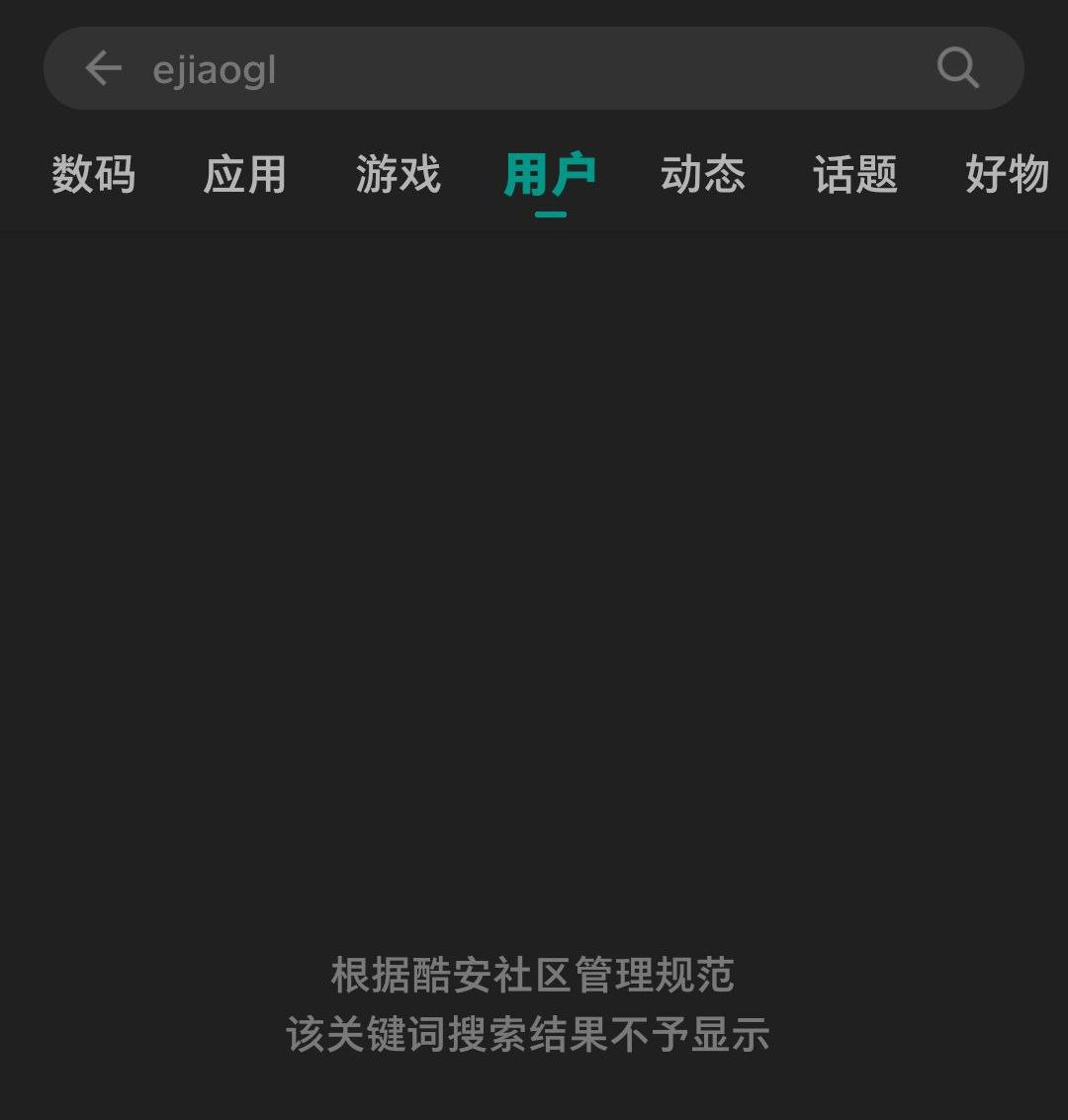This screenshot has height=1120, width=1068.
Task: Switch to the 应用 tab
Action: click(x=245, y=175)
